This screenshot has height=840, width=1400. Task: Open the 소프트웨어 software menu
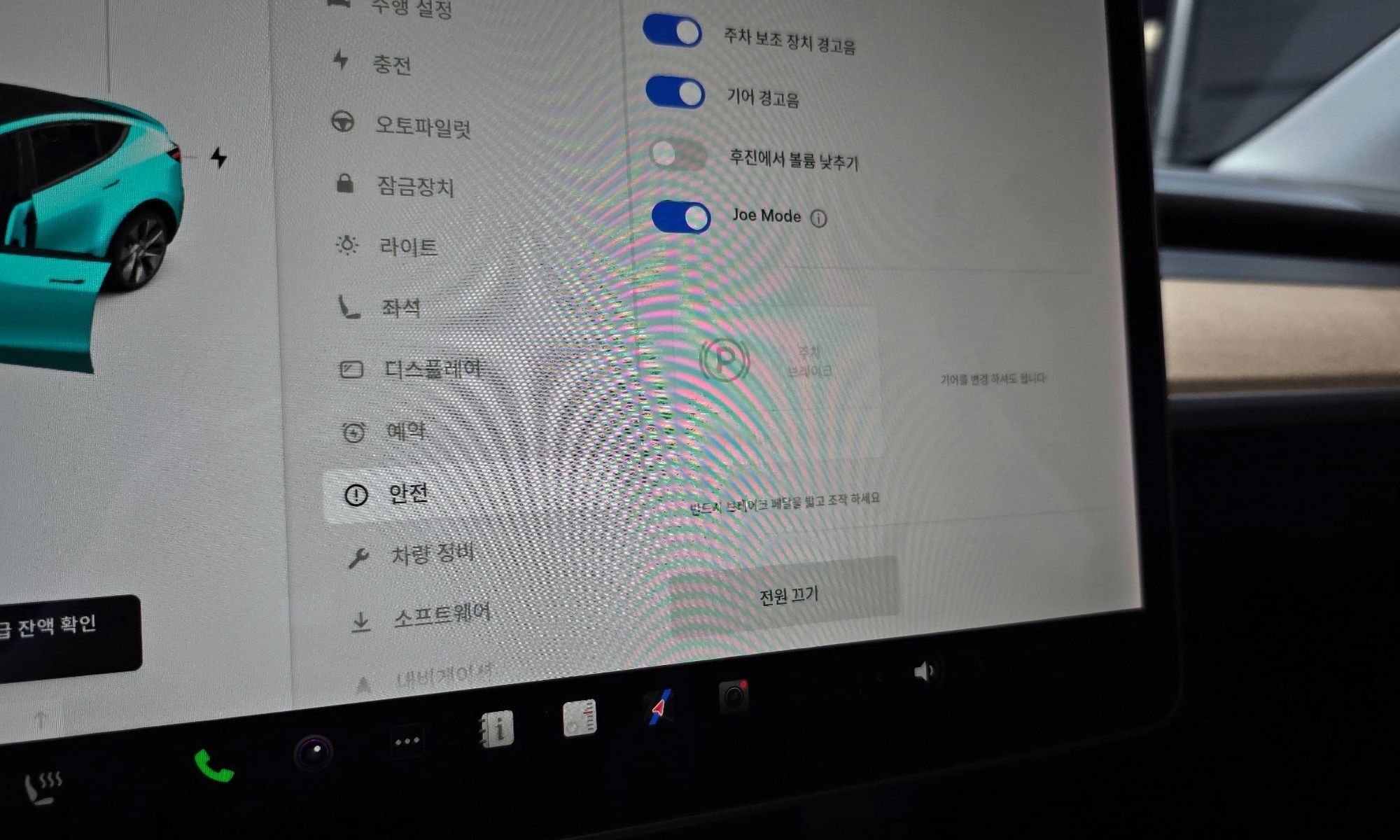click(x=441, y=616)
